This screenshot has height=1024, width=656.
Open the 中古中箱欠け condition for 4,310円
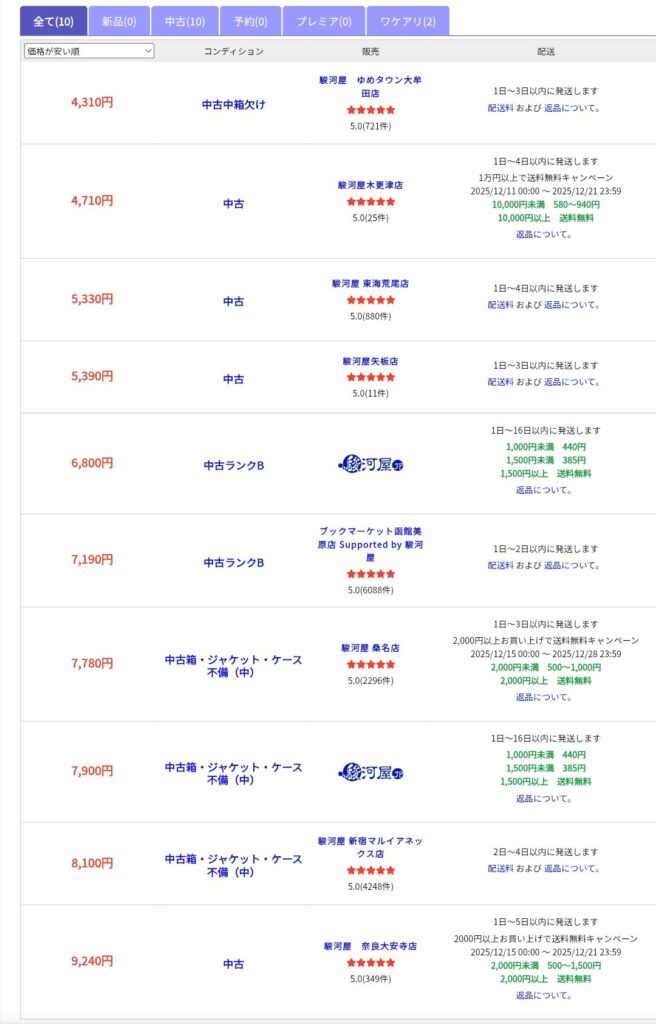[x=233, y=104]
